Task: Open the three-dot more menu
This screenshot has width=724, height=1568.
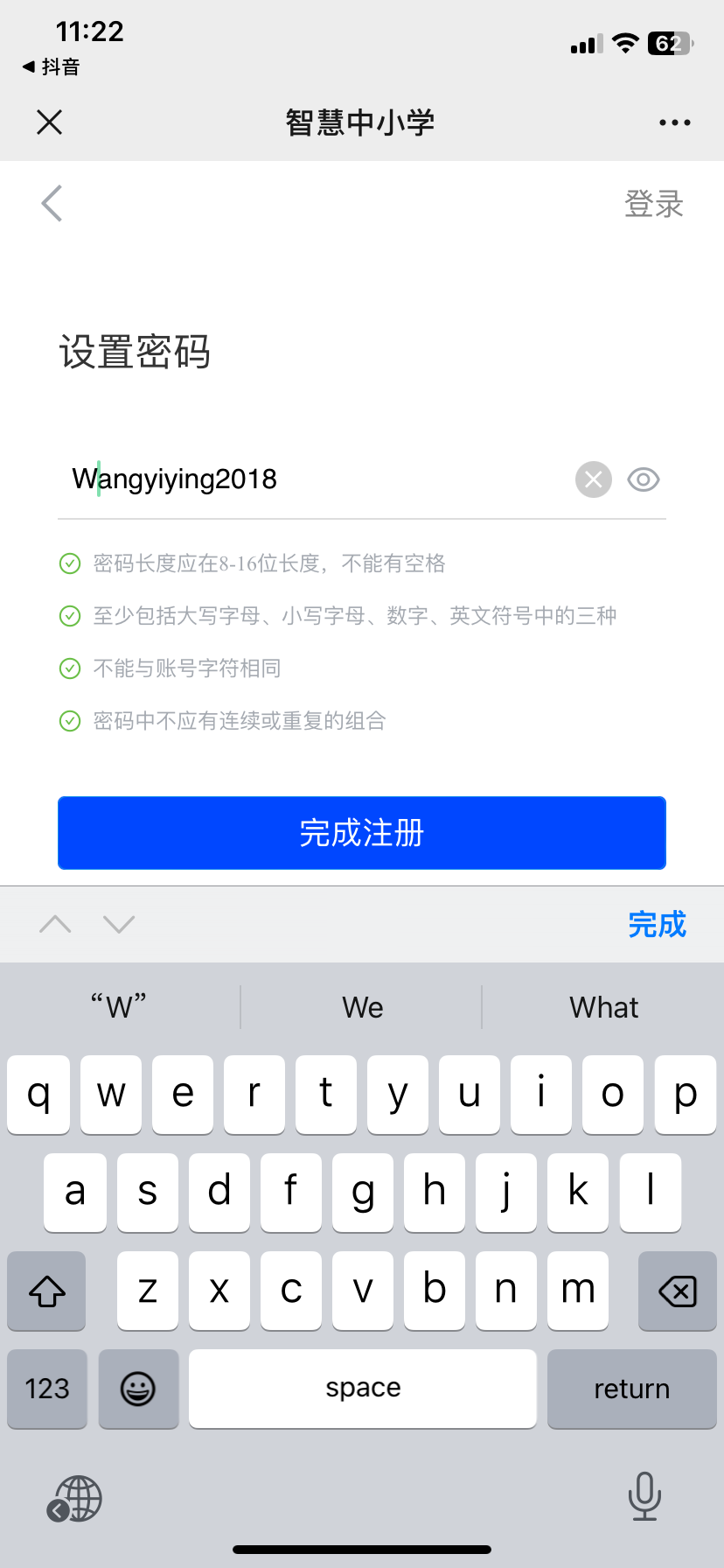Action: [x=674, y=122]
